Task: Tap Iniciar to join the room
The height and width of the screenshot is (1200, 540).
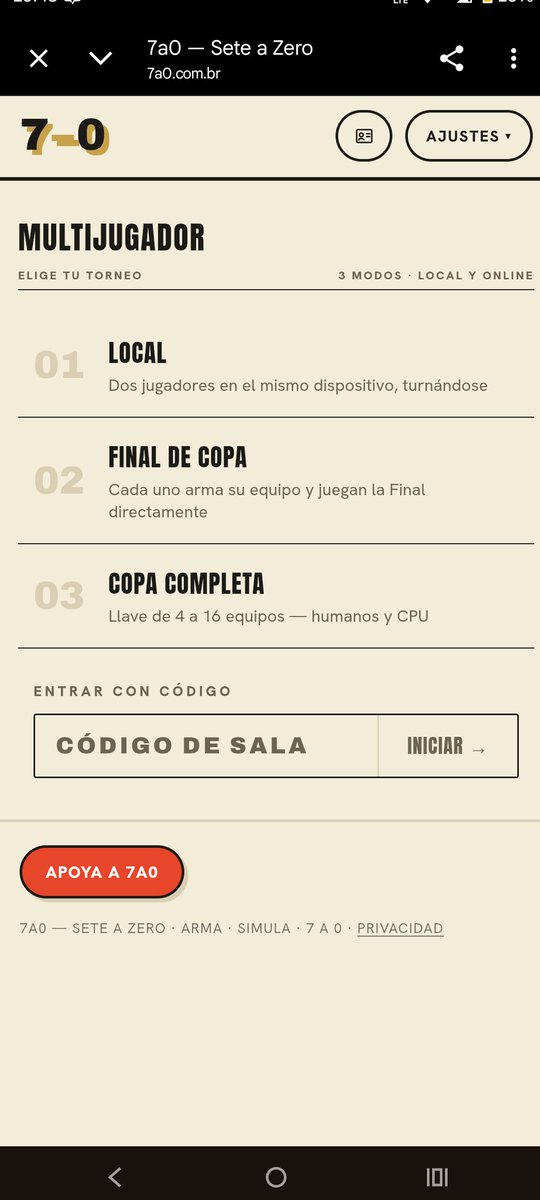Action: tap(448, 746)
